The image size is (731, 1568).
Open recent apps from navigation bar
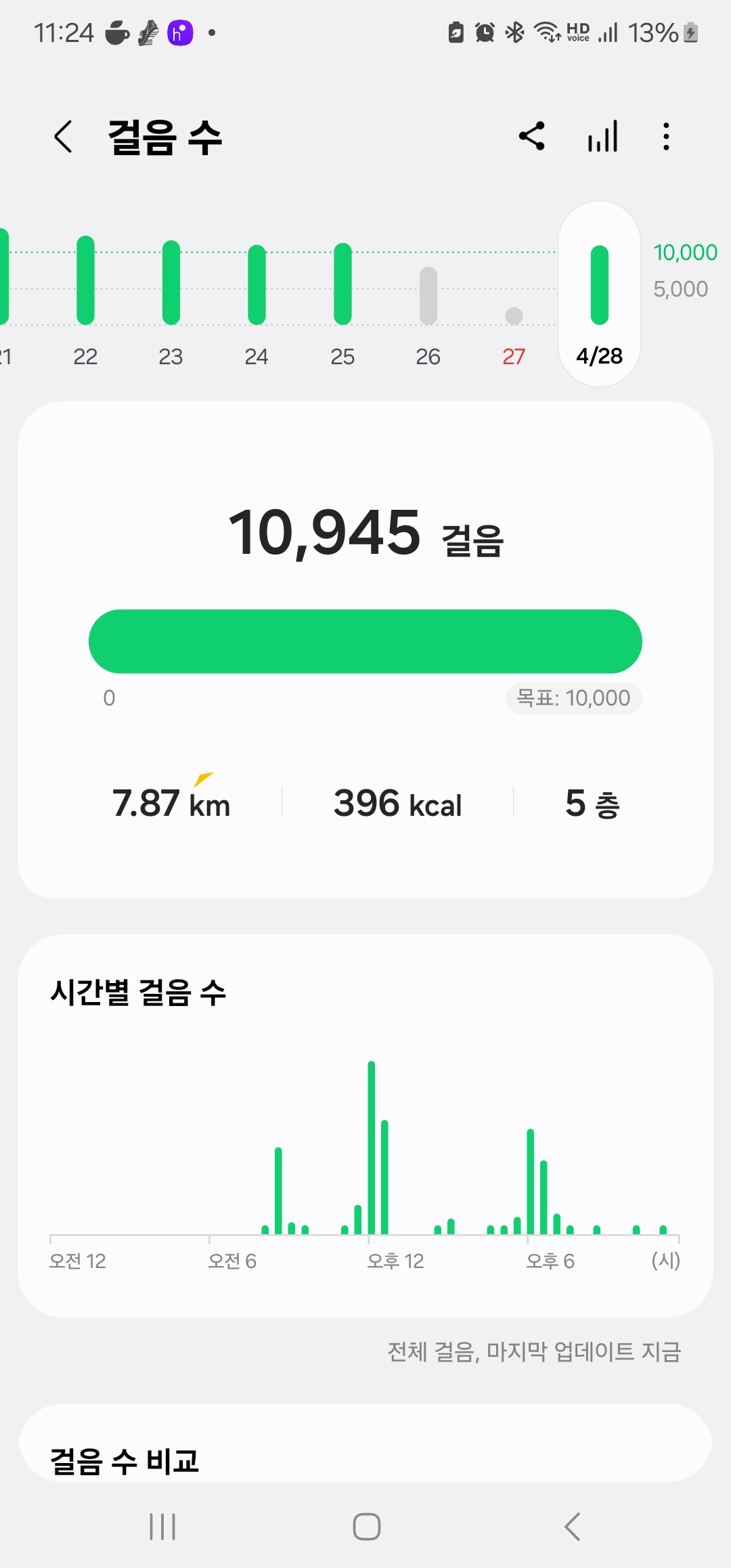point(162,1527)
